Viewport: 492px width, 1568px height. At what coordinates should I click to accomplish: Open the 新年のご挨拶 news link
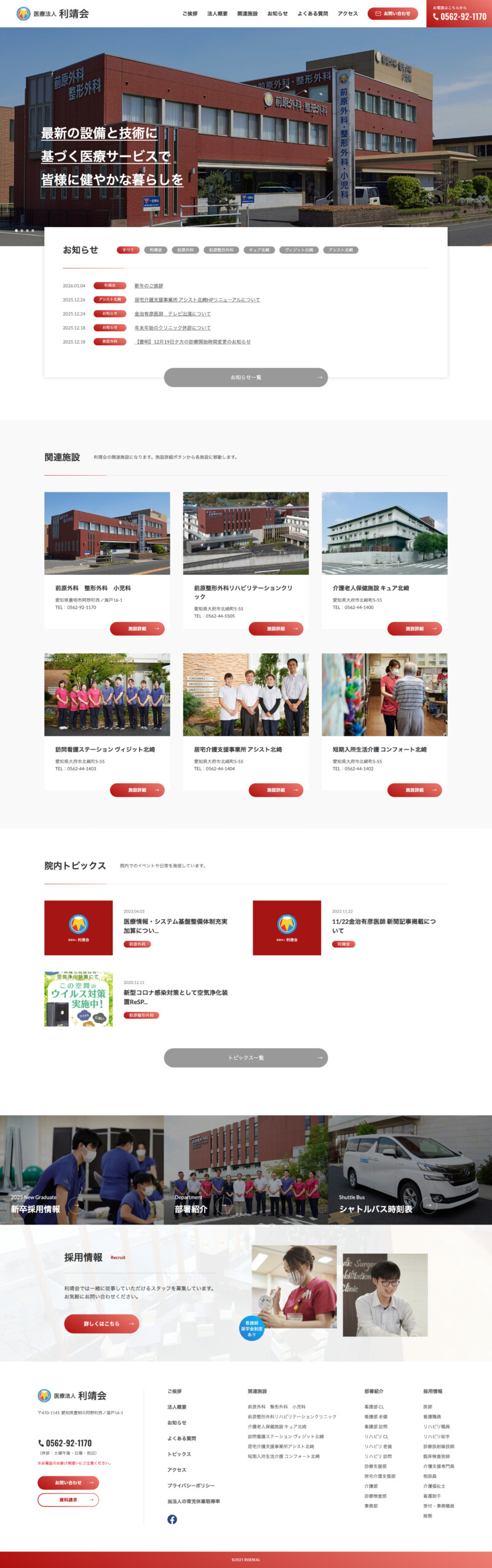149,286
